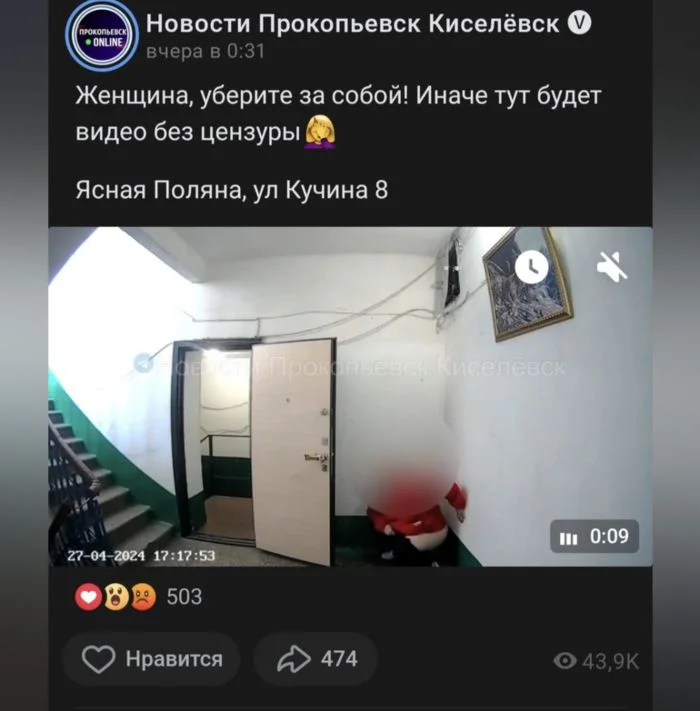Open the Новости Прокопьевск Киселёвск community page
The height and width of the screenshot is (711, 700).
[353, 23]
